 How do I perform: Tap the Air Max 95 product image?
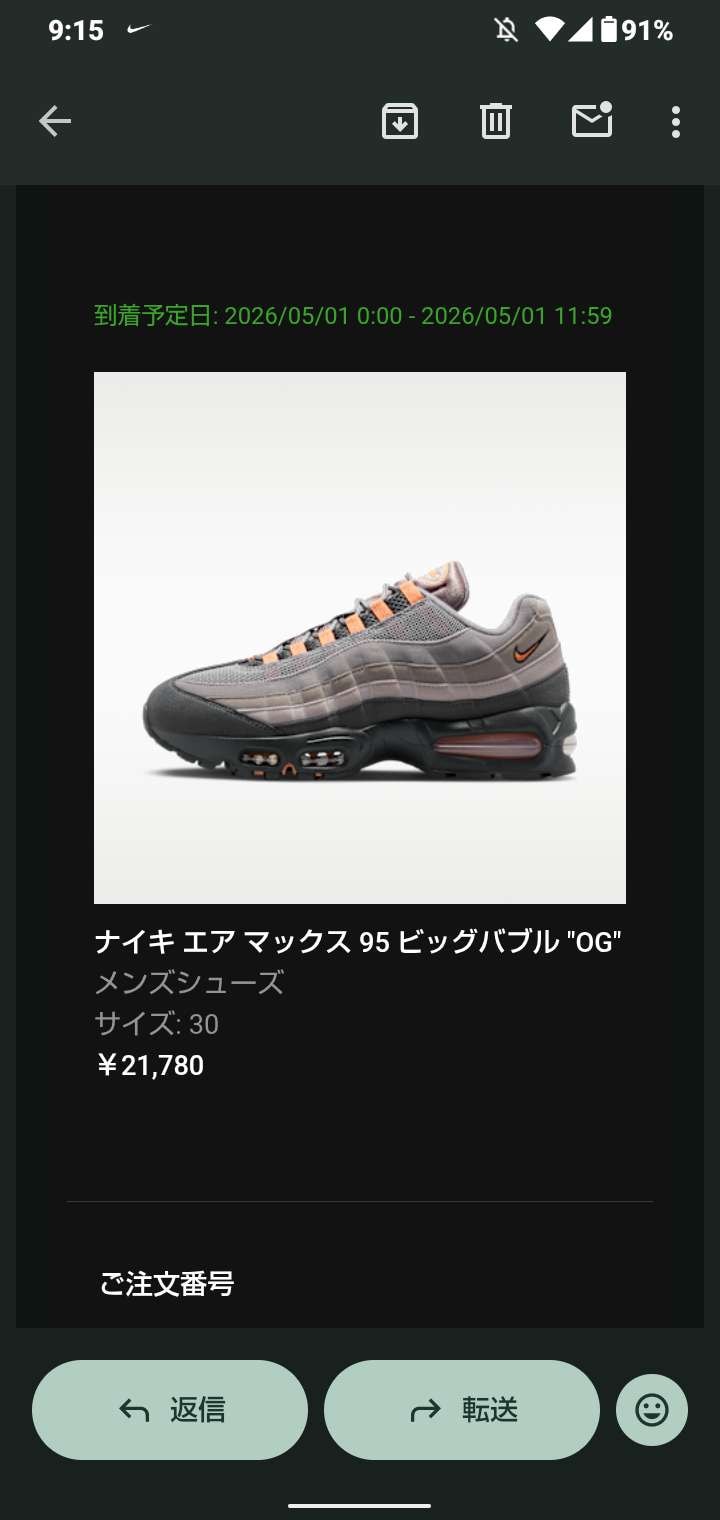coord(358,636)
